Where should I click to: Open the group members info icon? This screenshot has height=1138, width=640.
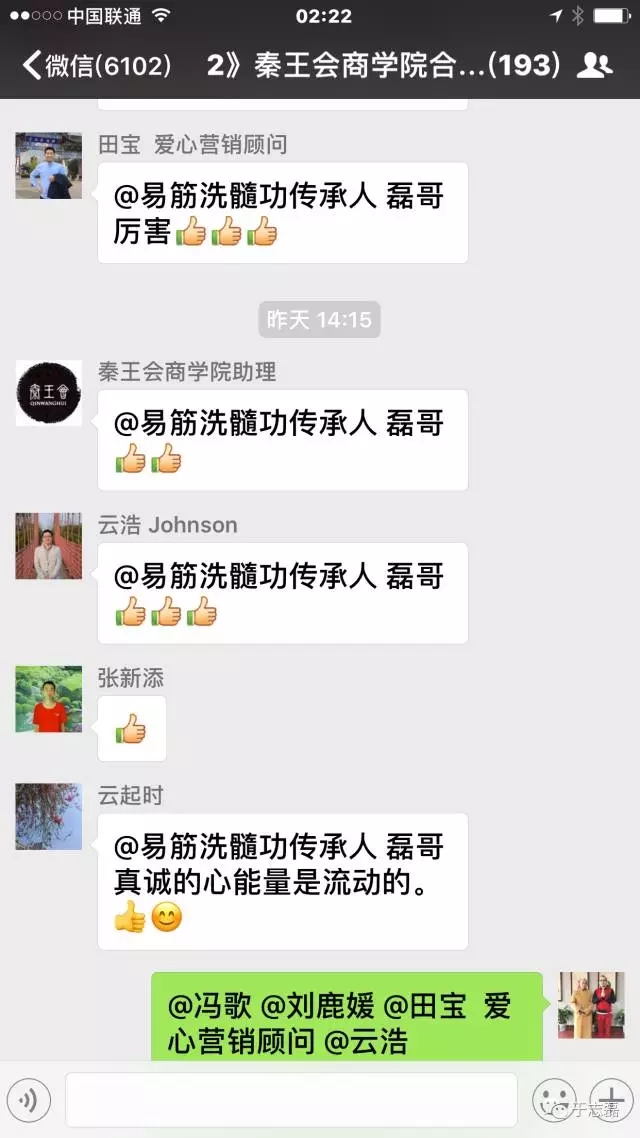(x=594, y=65)
